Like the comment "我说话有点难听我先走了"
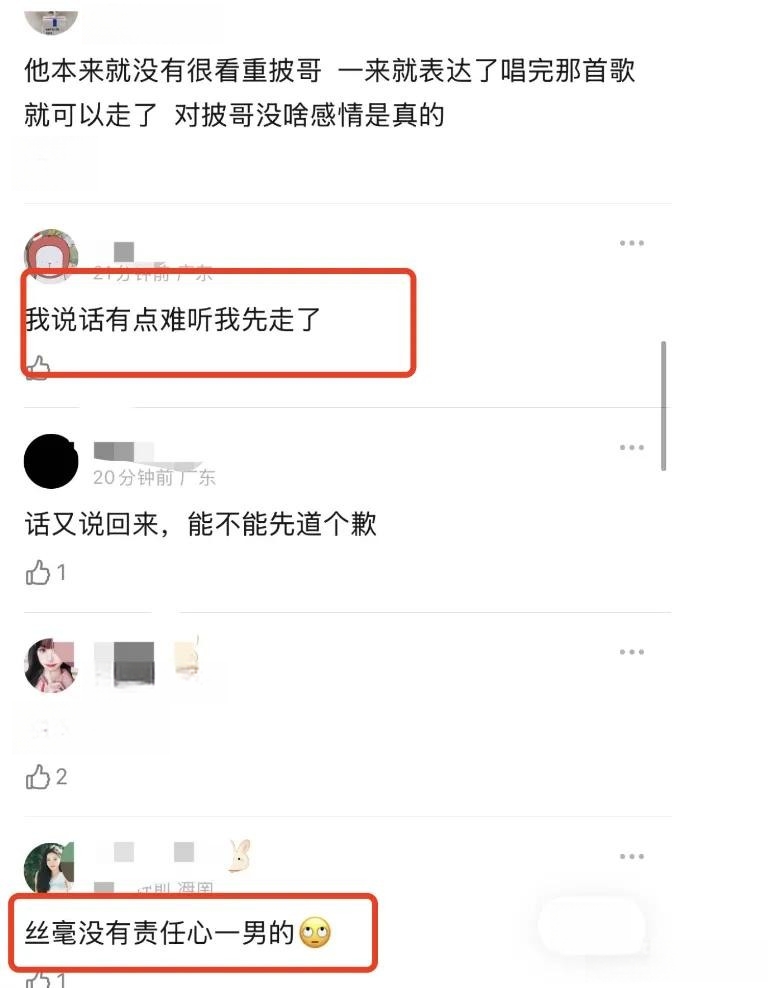The image size is (774, 988). coord(38,367)
